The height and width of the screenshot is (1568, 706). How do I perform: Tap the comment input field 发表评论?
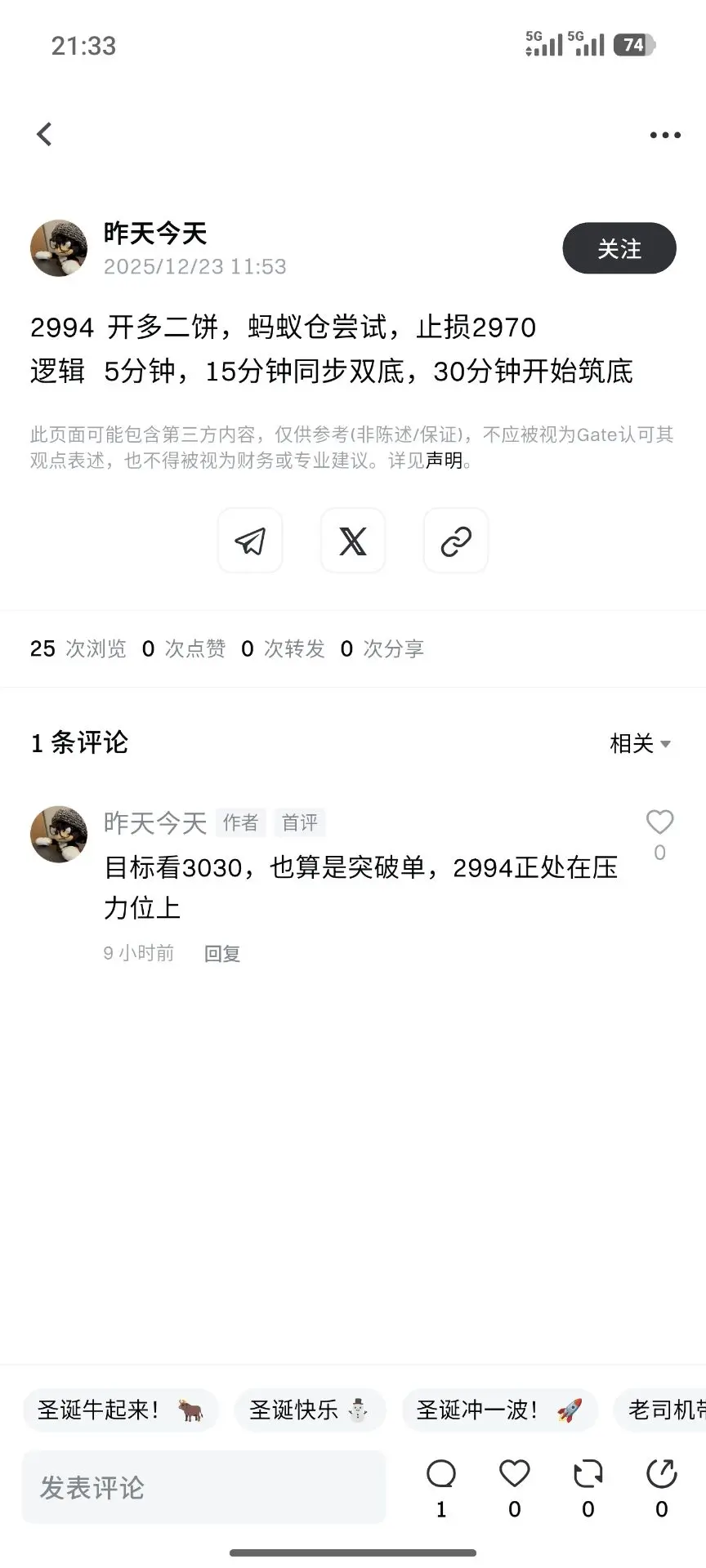pyautogui.click(x=203, y=1487)
